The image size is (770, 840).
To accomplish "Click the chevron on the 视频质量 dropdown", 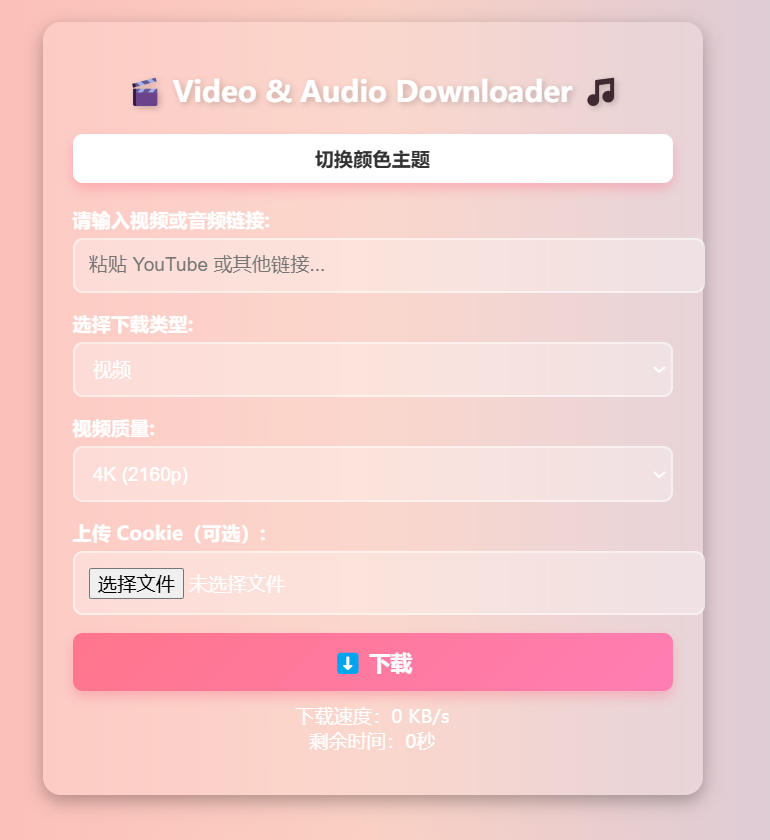I will point(659,474).
